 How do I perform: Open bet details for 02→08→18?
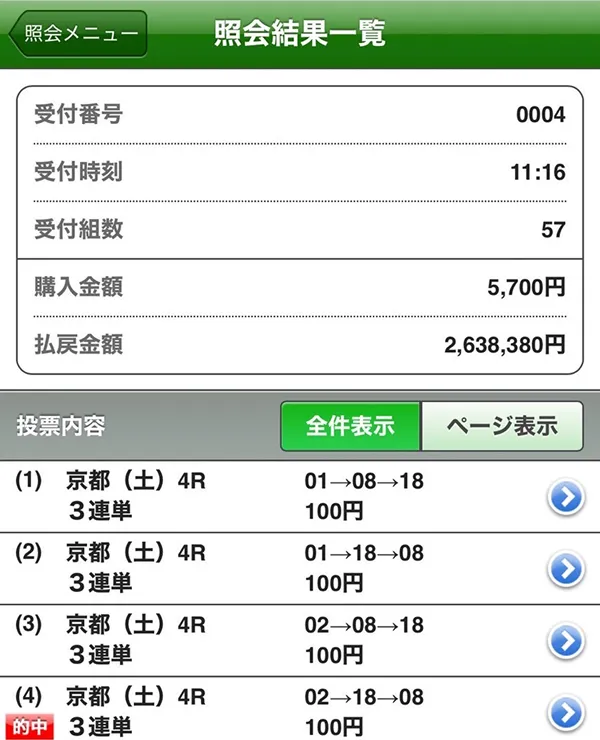pyautogui.click(x=566, y=641)
